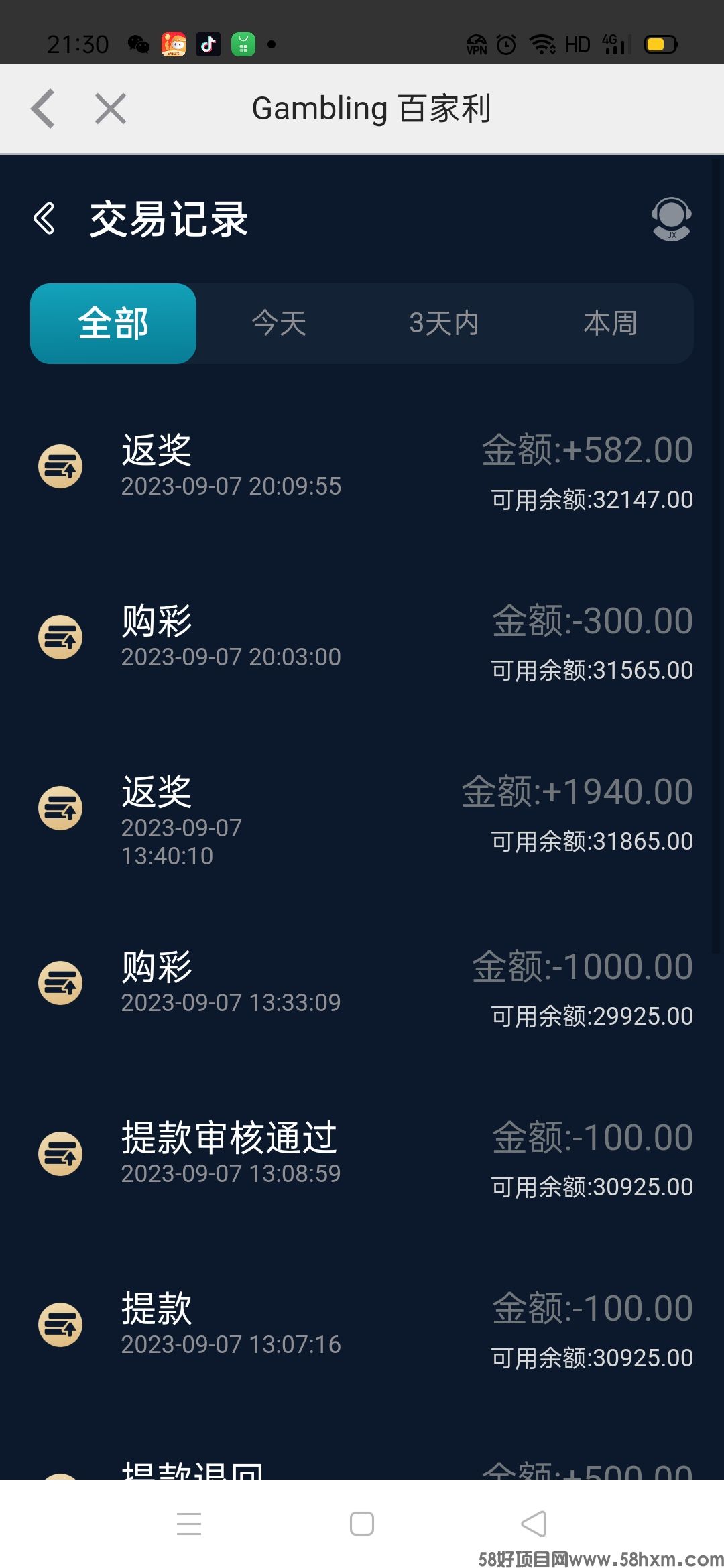Switch to the 本周 tab

pos(609,324)
